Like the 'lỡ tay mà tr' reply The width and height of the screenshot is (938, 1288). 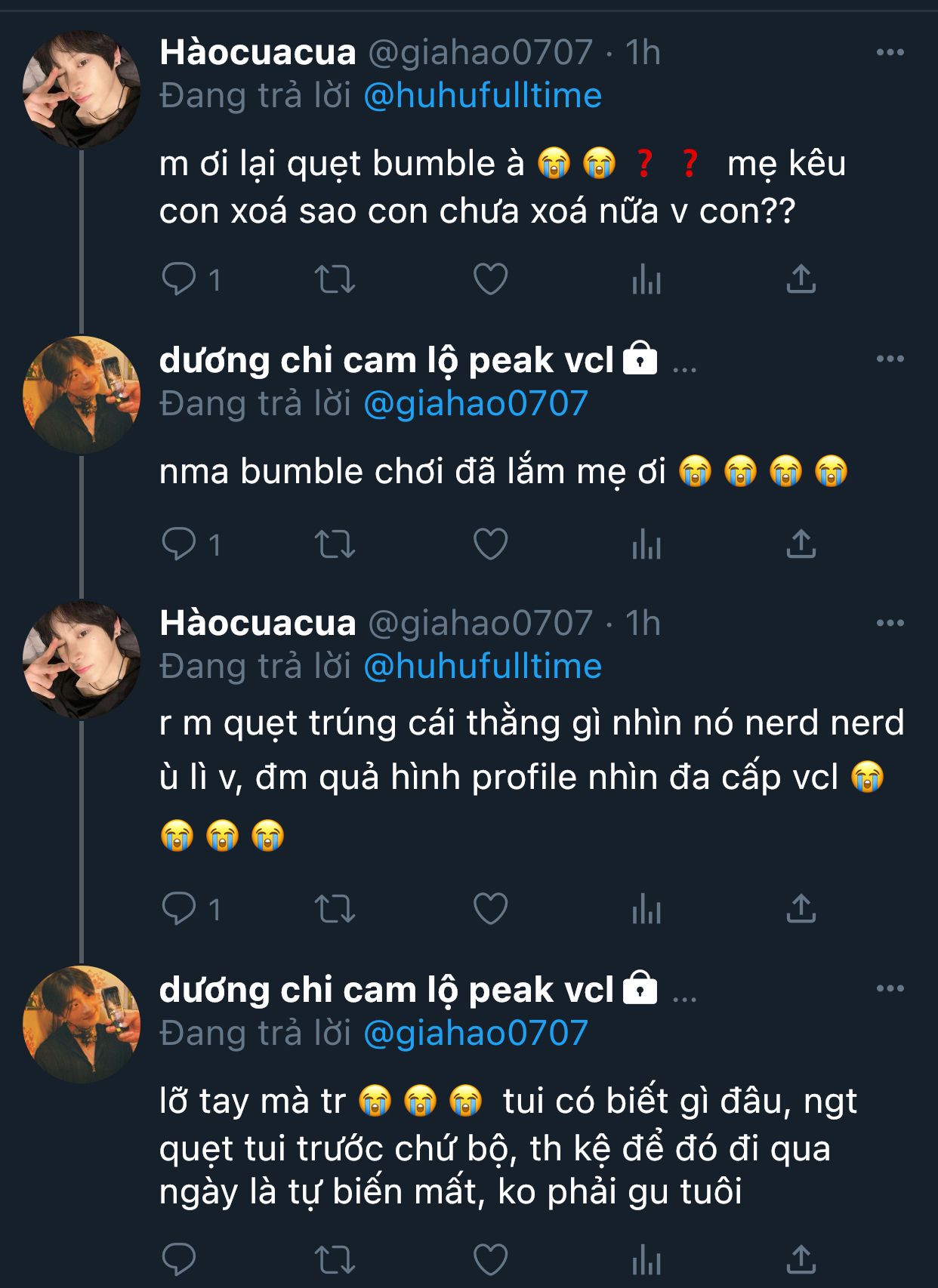point(490,1259)
